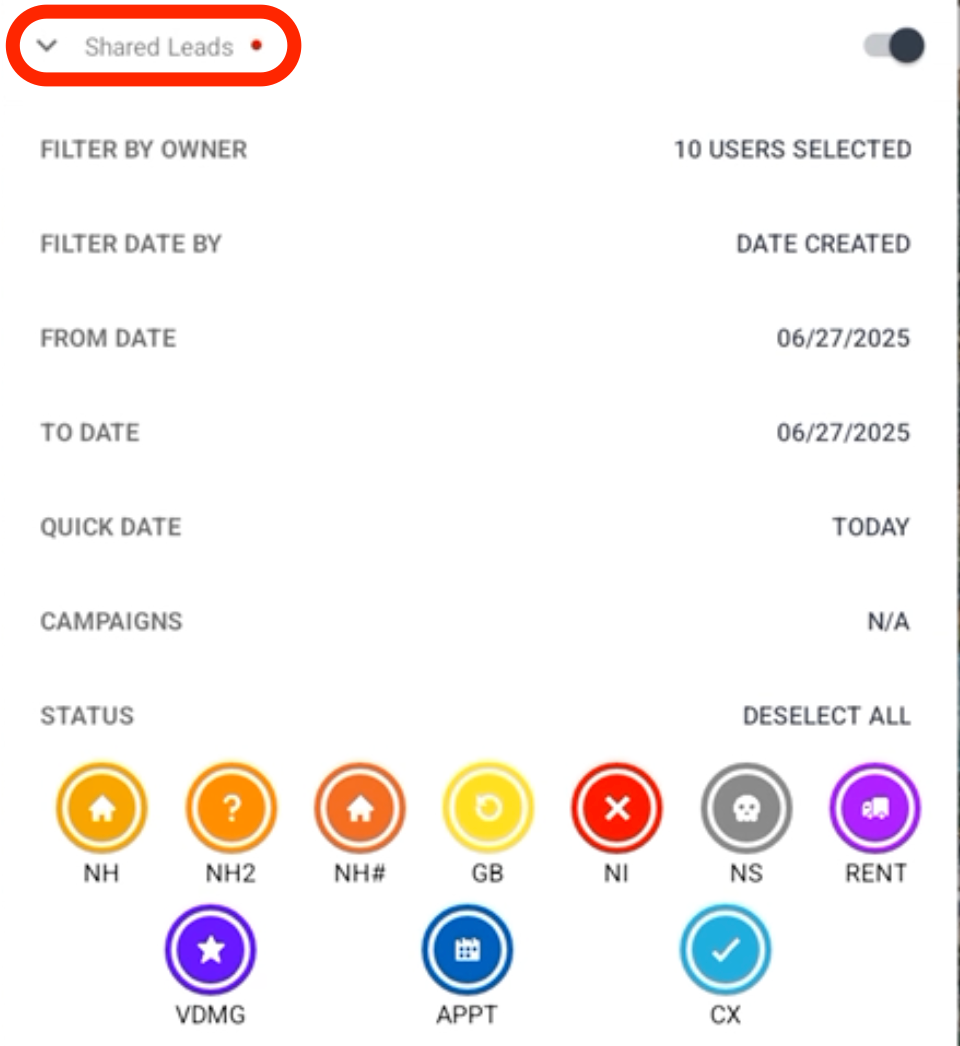
Task: Collapse the Shared Leads section
Action: click(x=47, y=46)
